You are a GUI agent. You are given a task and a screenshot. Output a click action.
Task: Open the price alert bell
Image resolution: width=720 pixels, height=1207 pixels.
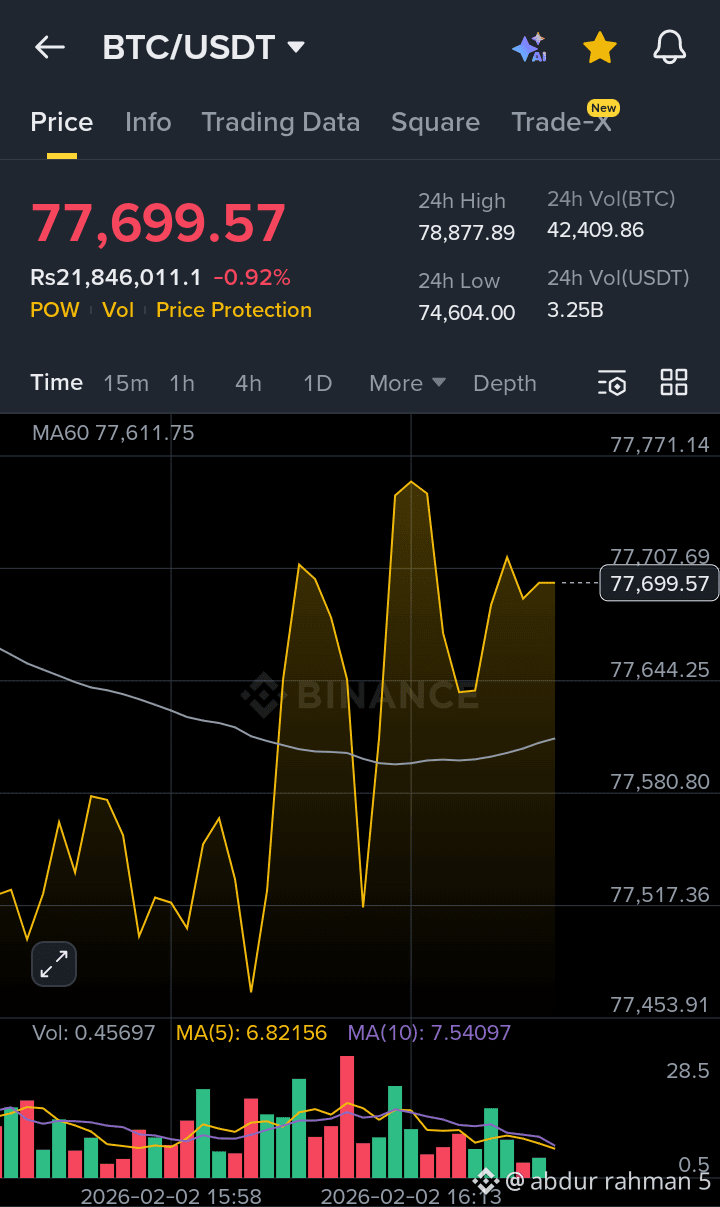click(x=669, y=47)
